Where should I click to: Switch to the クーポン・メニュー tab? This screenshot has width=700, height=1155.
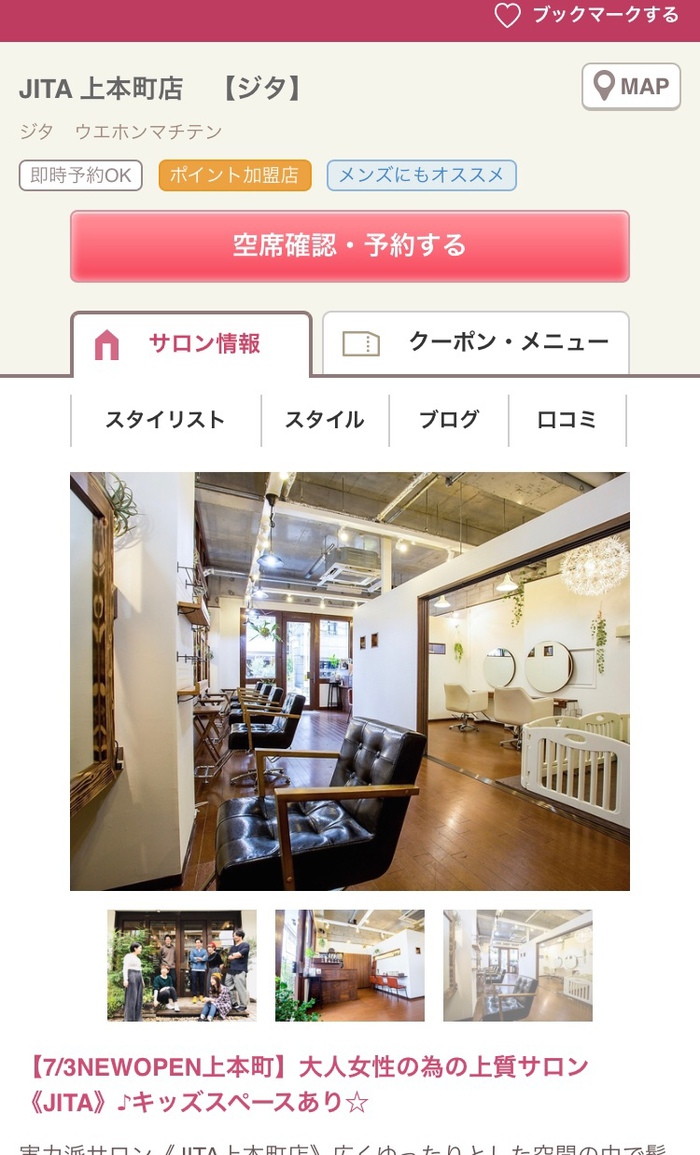[x=476, y=343]
